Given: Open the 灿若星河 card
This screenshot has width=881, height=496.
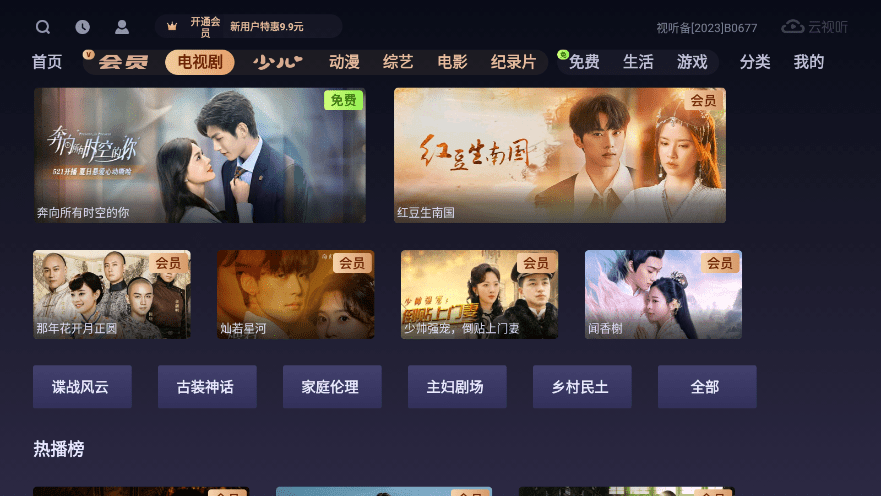Looking at the screenshot, I should click(x=296, y=294).
